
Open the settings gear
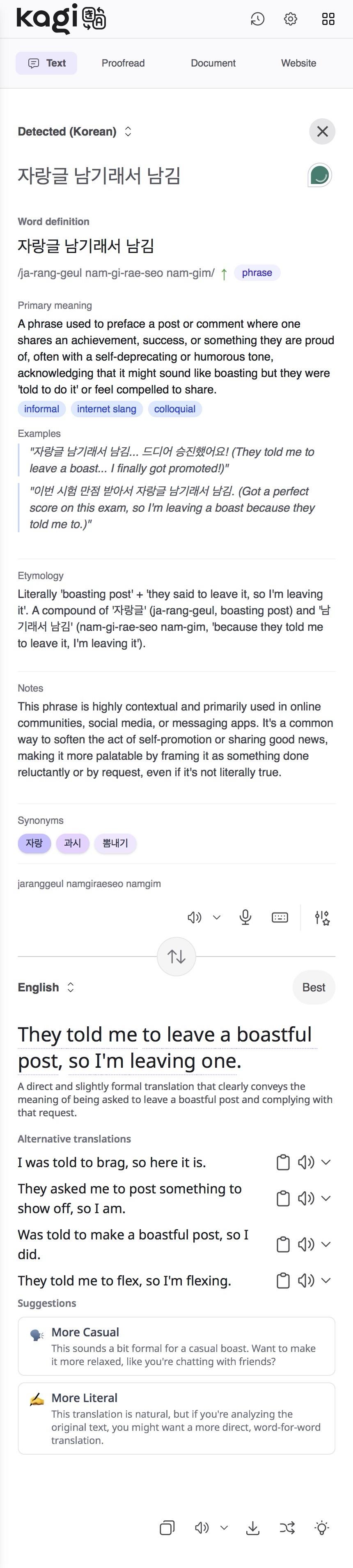click(x=290, y=19)
